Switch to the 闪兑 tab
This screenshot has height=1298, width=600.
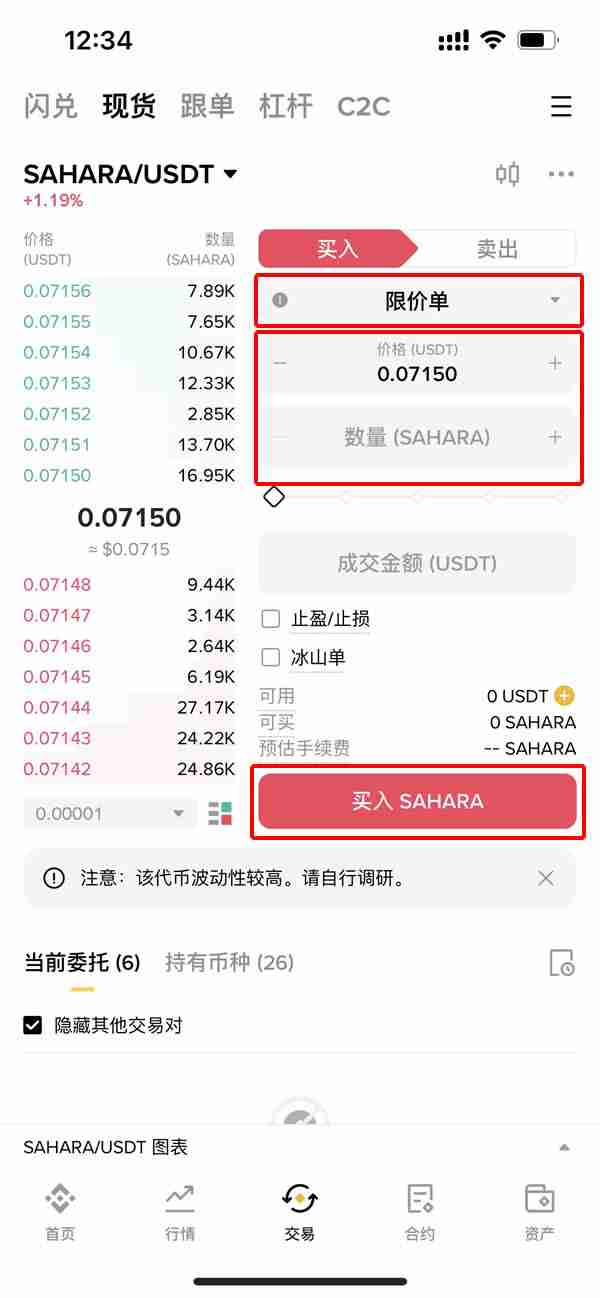click(x=50, y=107)
